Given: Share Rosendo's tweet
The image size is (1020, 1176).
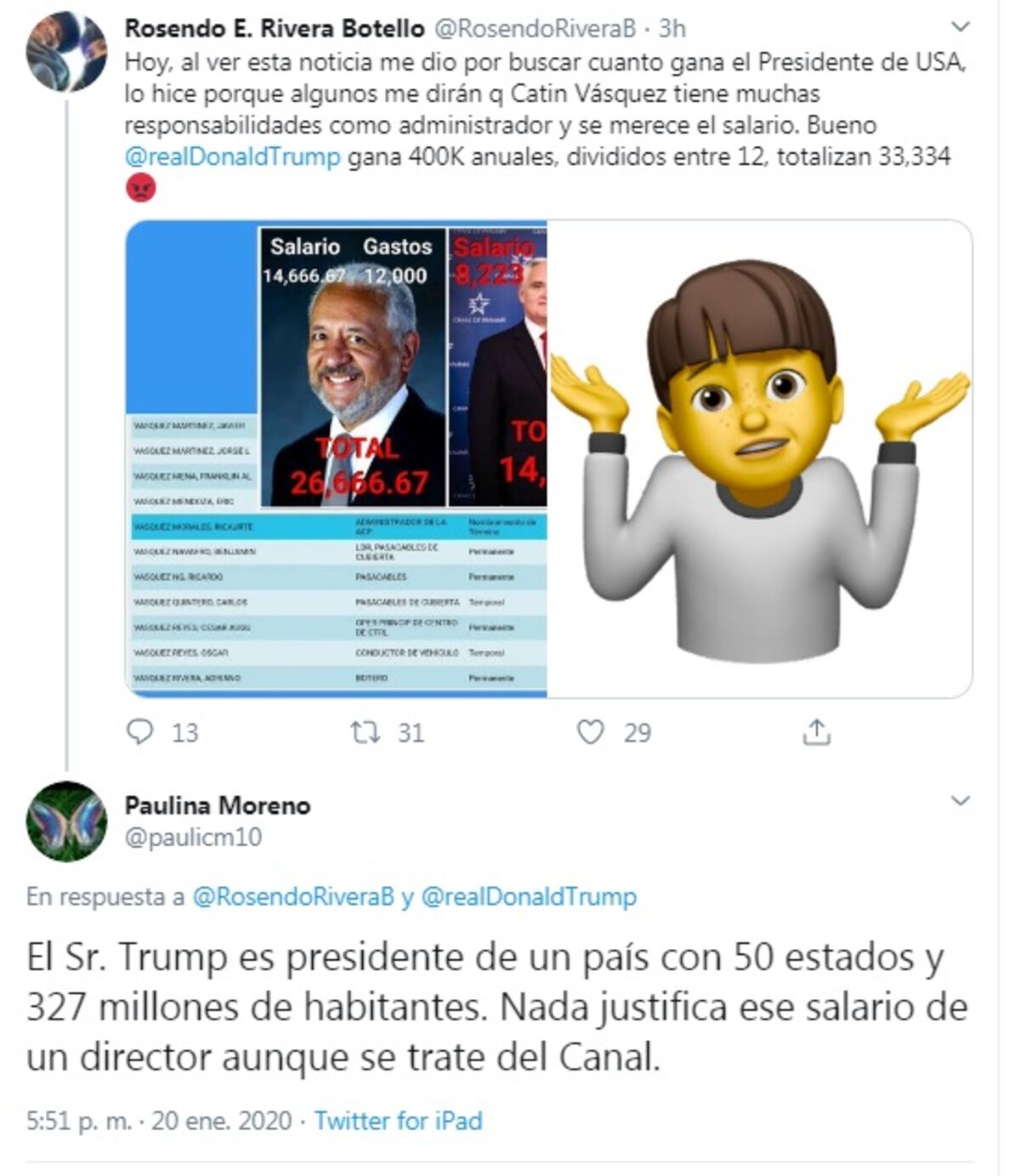Looking at the screenshot, I should pos(816,732).
